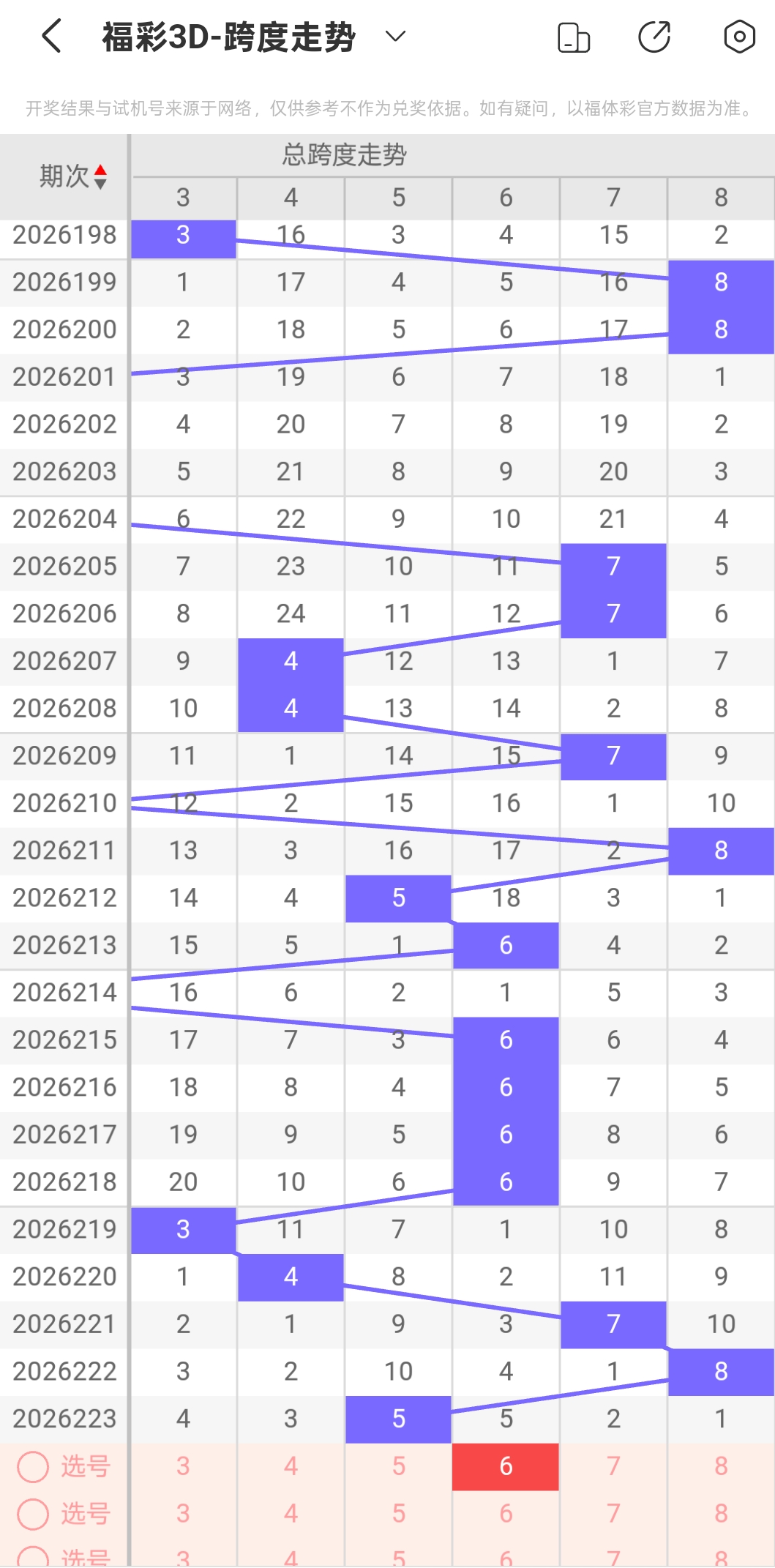Image resolution: width=775 pixels, height=1568 pixels.
Task: Select number 4 in first 选号 row
Action: tap(291, 1466)
